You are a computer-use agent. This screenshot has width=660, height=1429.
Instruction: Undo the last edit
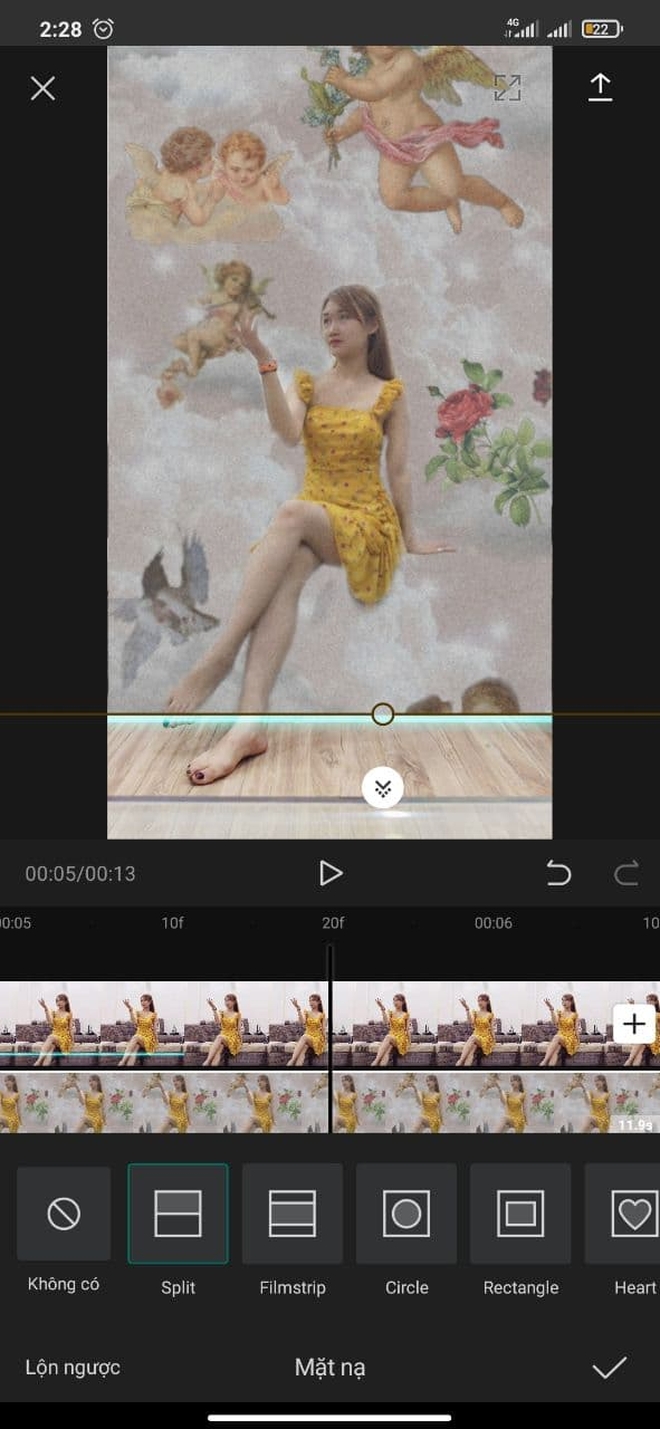click(558, 874)
